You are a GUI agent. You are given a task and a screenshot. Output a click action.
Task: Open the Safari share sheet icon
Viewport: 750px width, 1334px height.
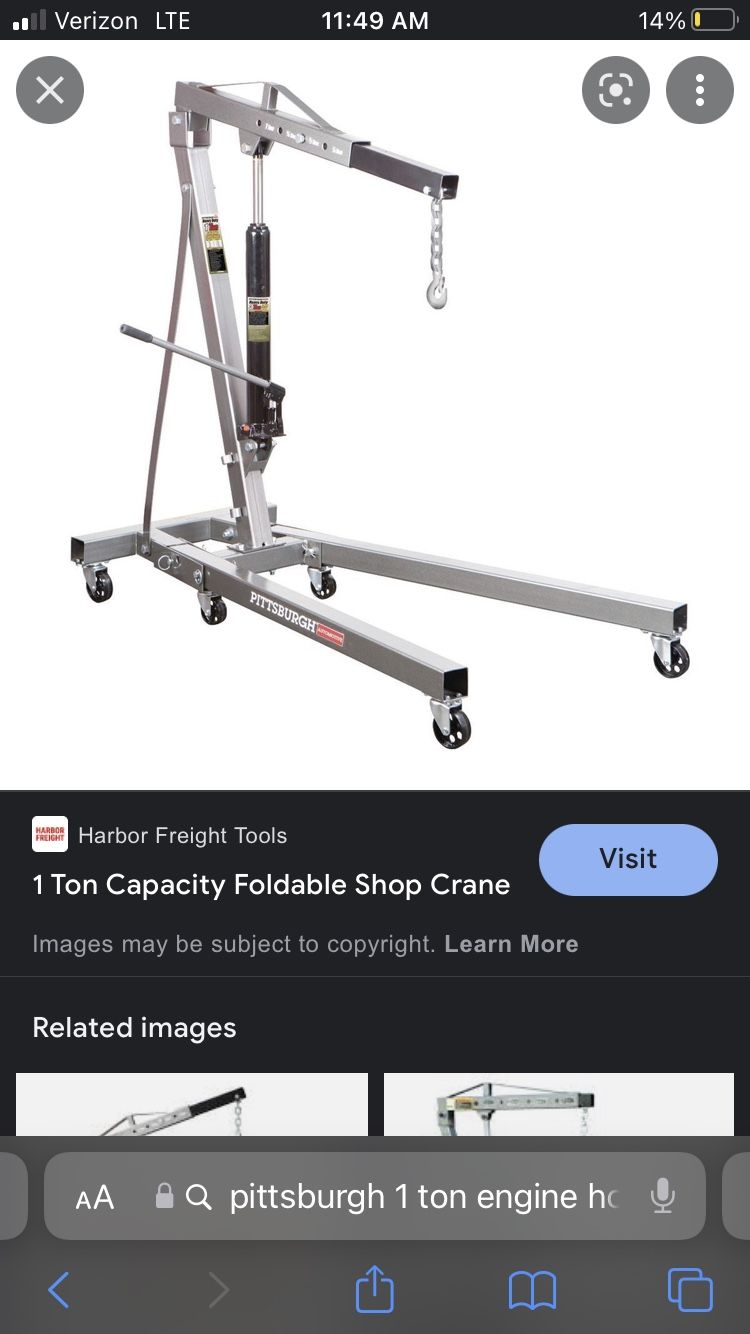coord(374,1289)
